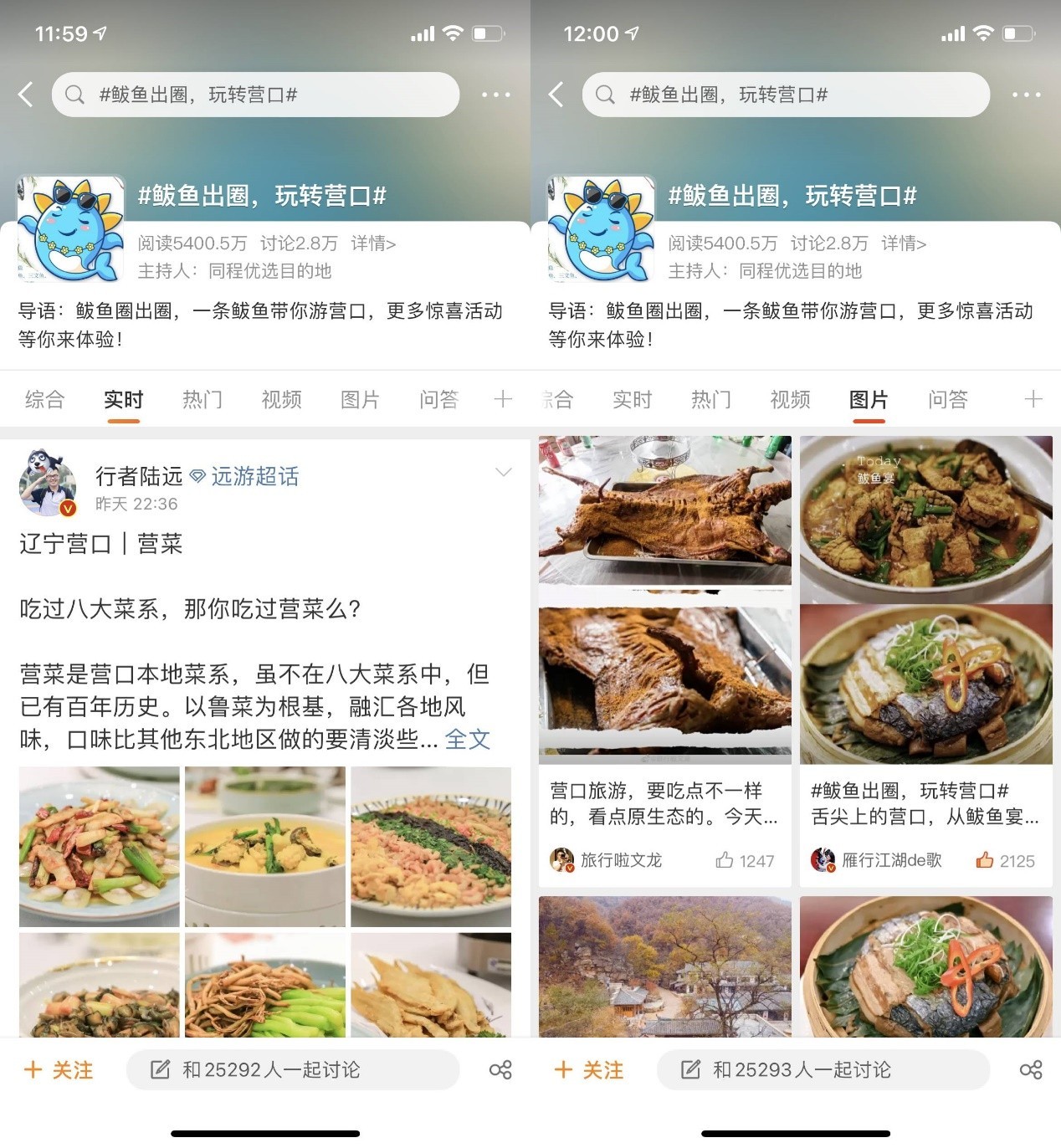1061x1148 pixels.
Task: Open the three-dot menu on the 11:59 screen
Action: click(x=495, y=95)
